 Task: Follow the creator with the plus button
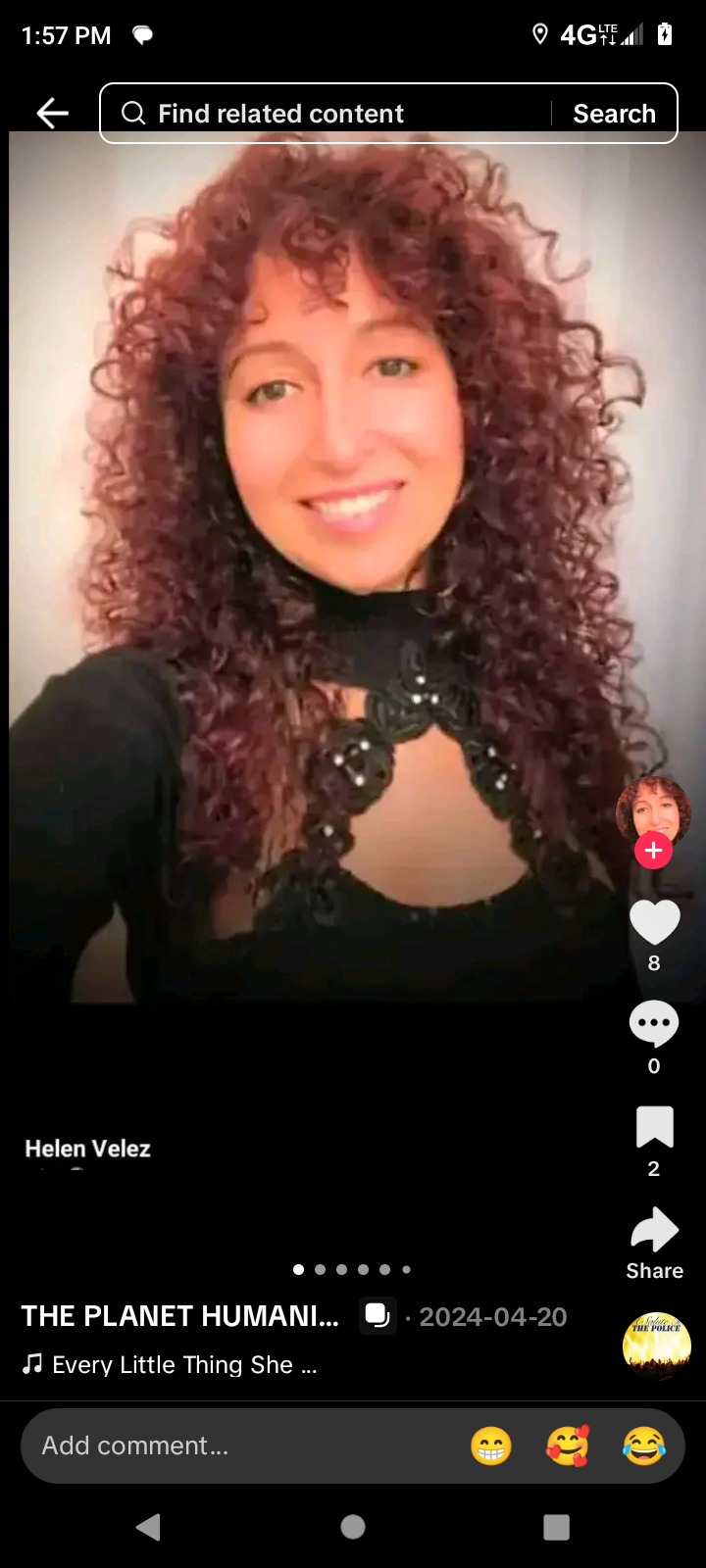click(653, 851)
